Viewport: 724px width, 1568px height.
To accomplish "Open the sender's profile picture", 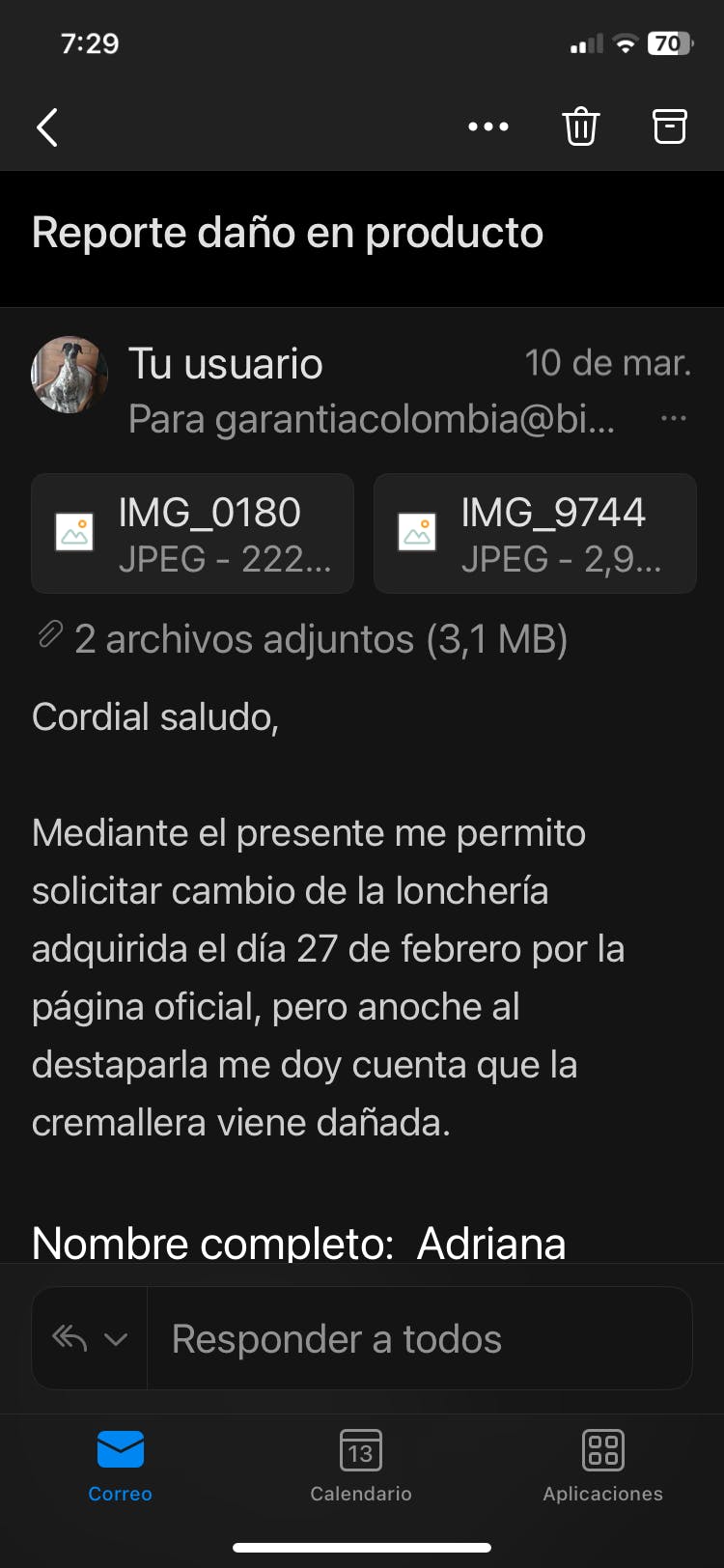I will [69, 376].
